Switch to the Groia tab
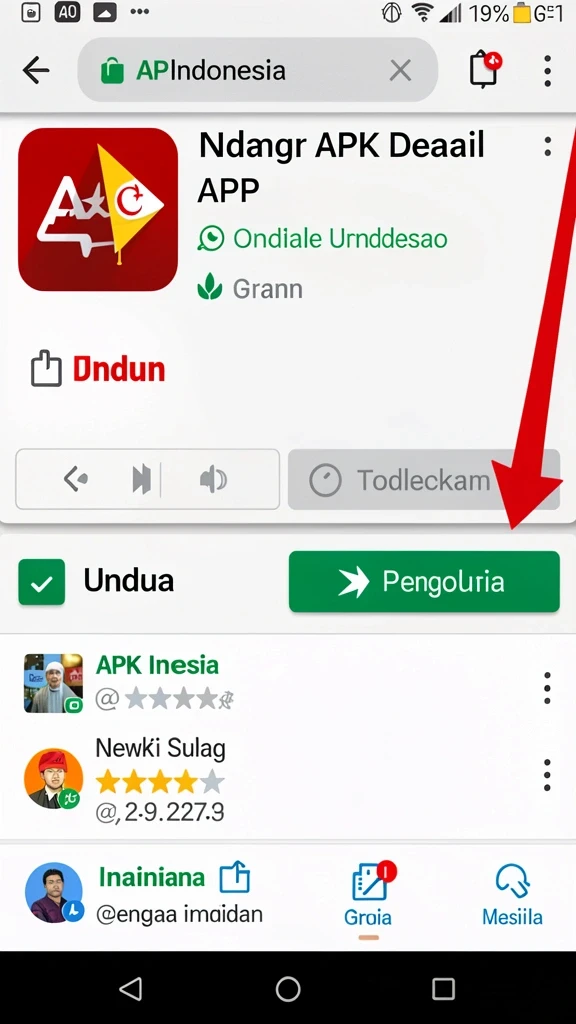The height and width of the screenshot is (1024, 576). coord(369,895)
